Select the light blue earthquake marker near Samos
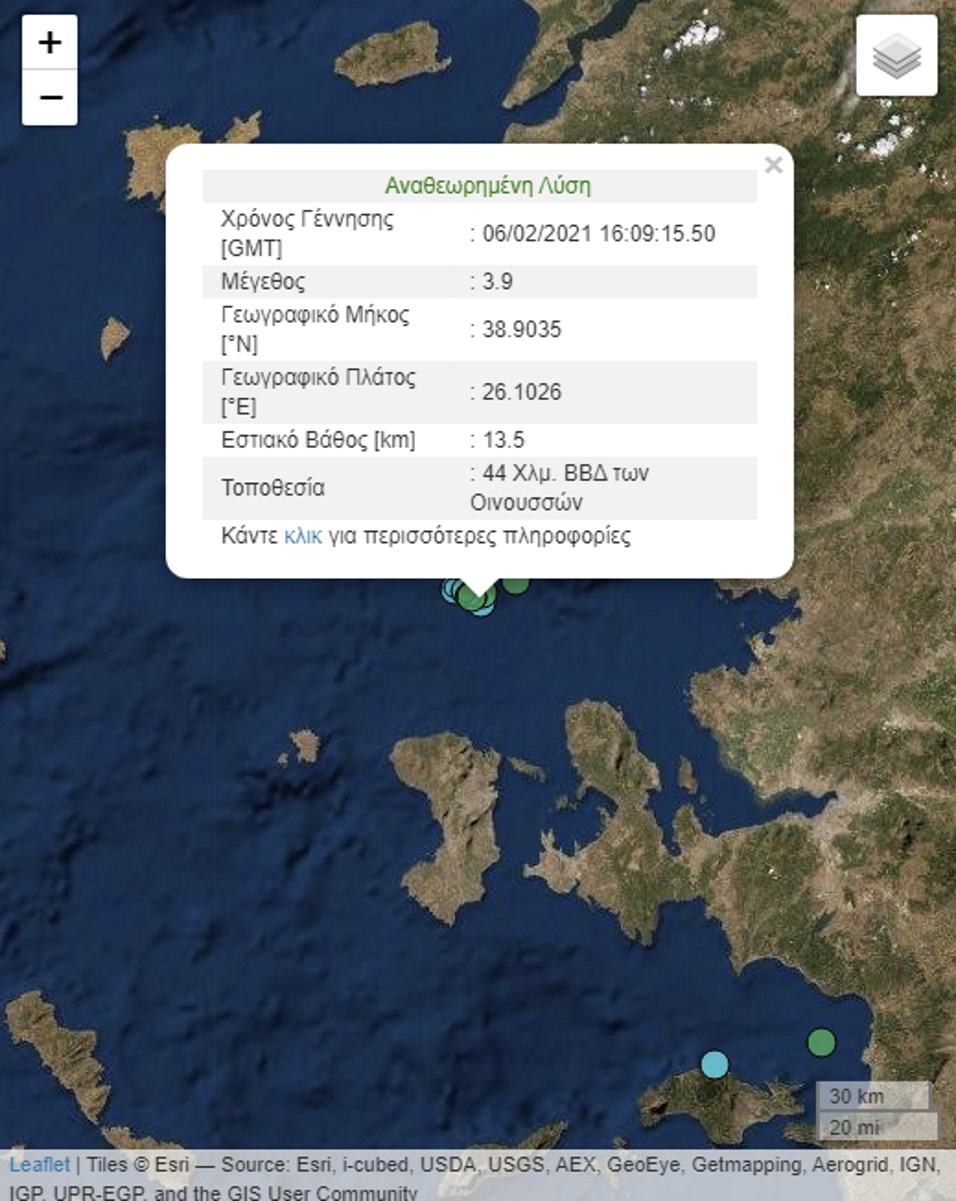The width and height of the screenshot is (956, 1201). (x=714, y=1064)
